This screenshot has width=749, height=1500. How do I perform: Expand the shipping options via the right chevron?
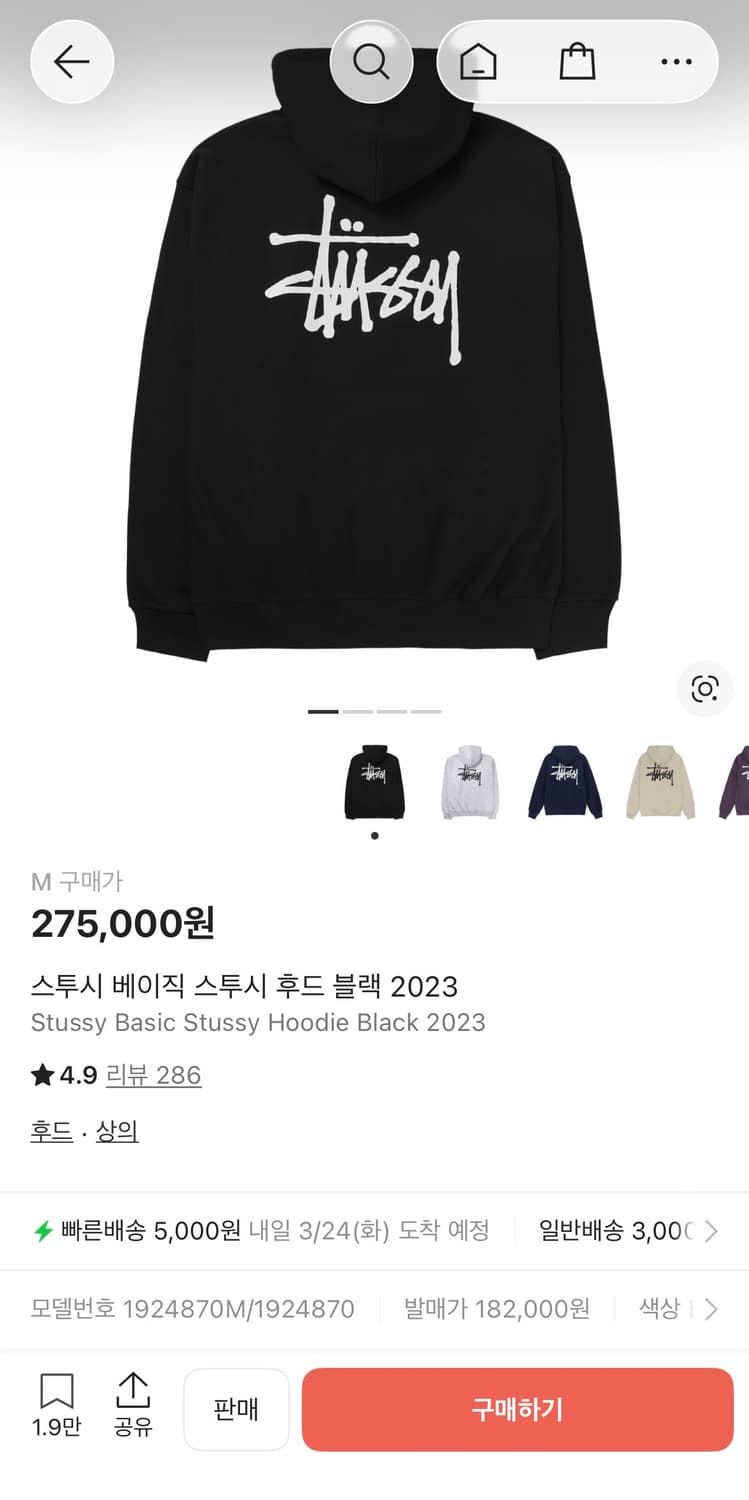pyautogui.click(x=710, y=1231)
